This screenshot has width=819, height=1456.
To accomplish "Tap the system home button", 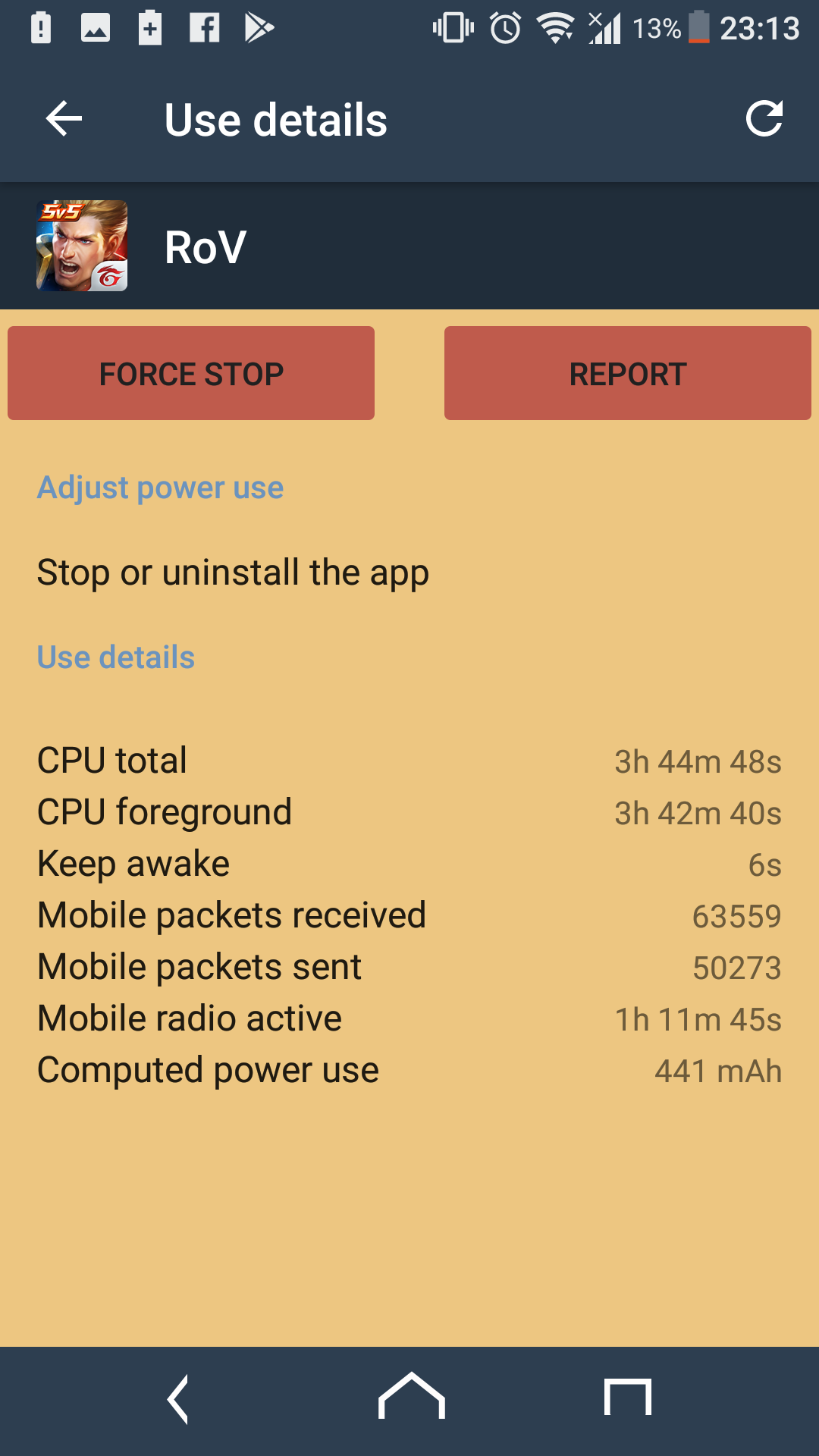I will pyautogui.click(x=411, y=1397).
